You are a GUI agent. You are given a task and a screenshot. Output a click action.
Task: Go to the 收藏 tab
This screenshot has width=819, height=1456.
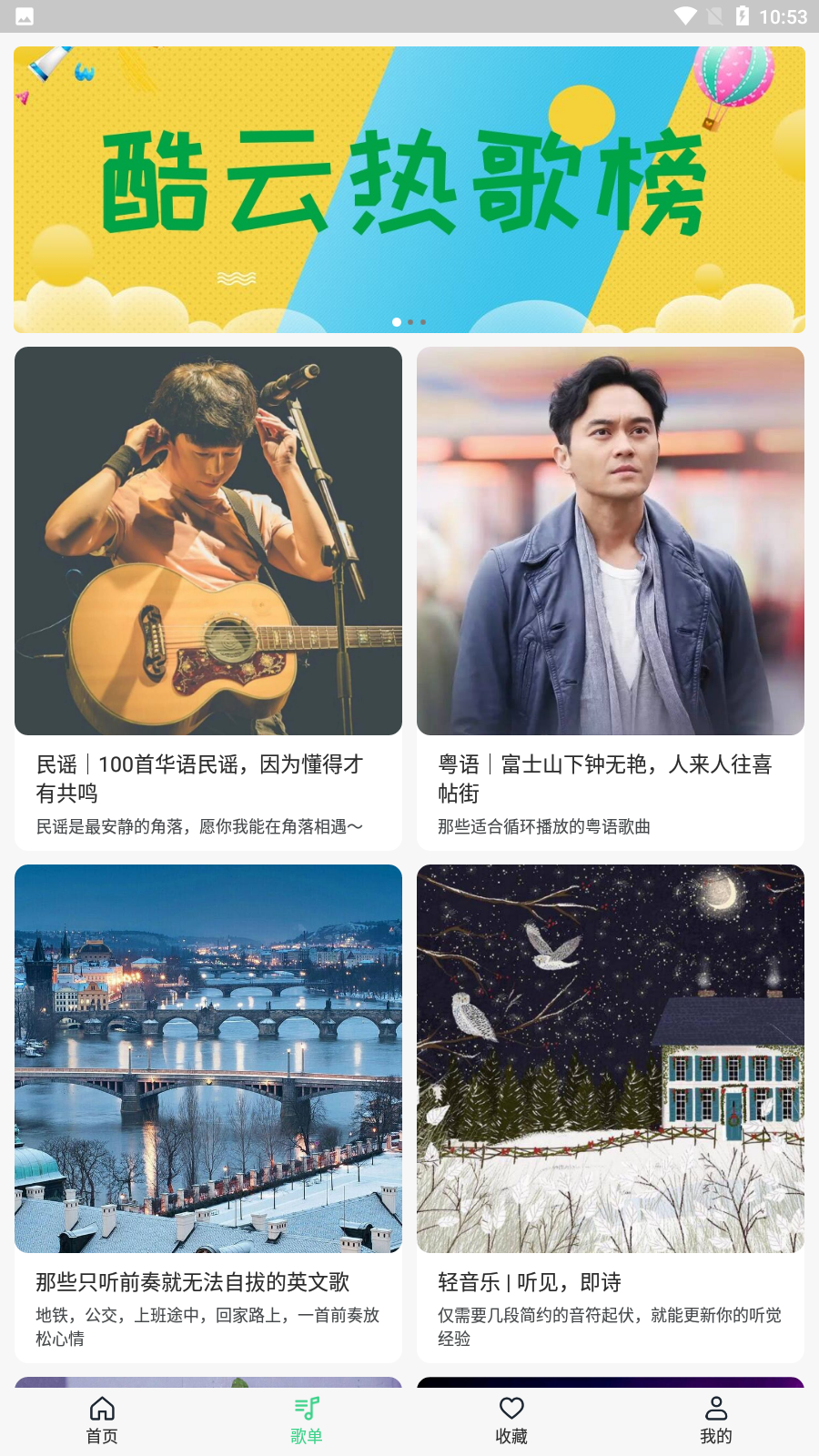point(511,1420)
